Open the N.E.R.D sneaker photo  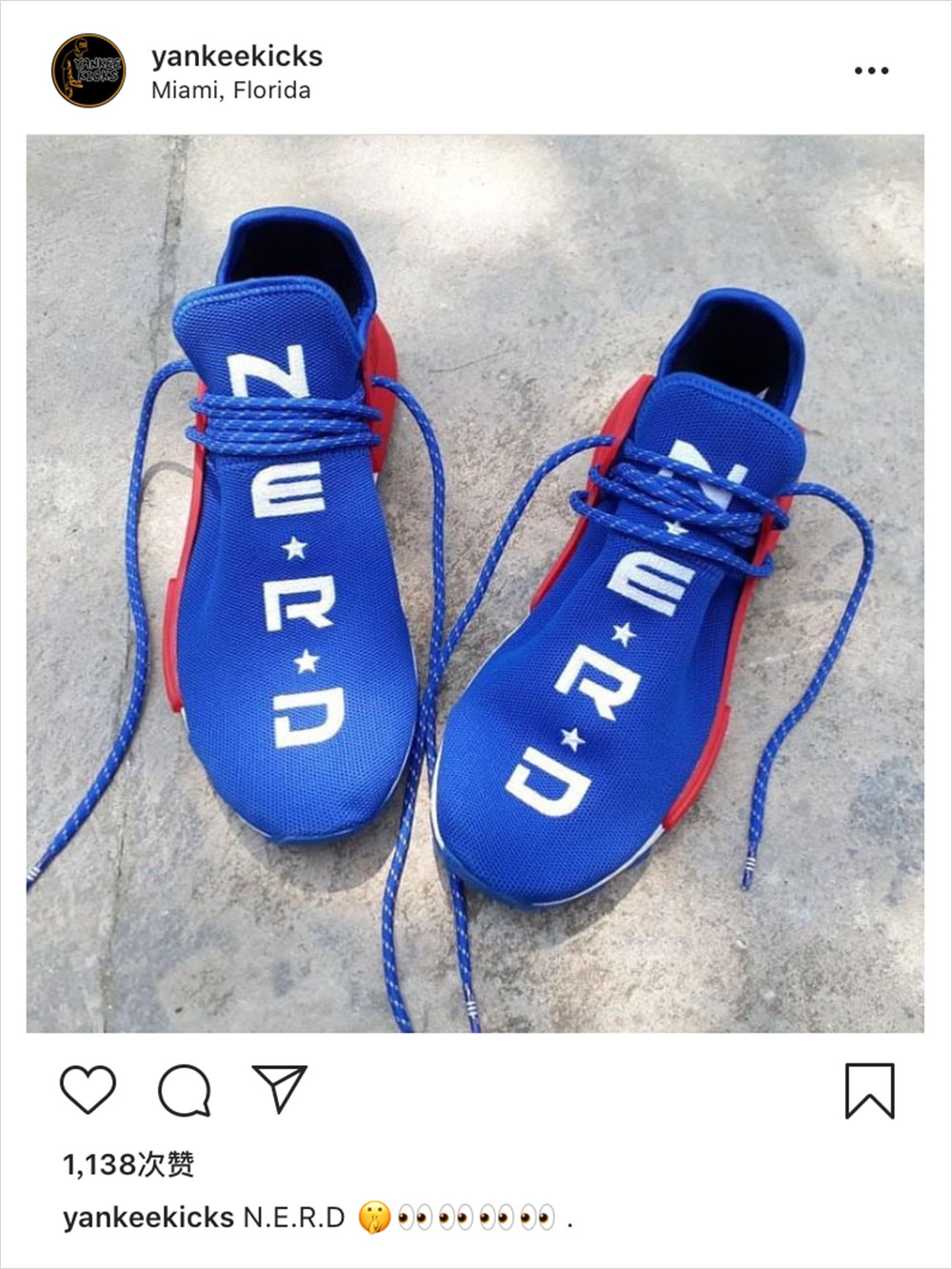tap(474, 583)
